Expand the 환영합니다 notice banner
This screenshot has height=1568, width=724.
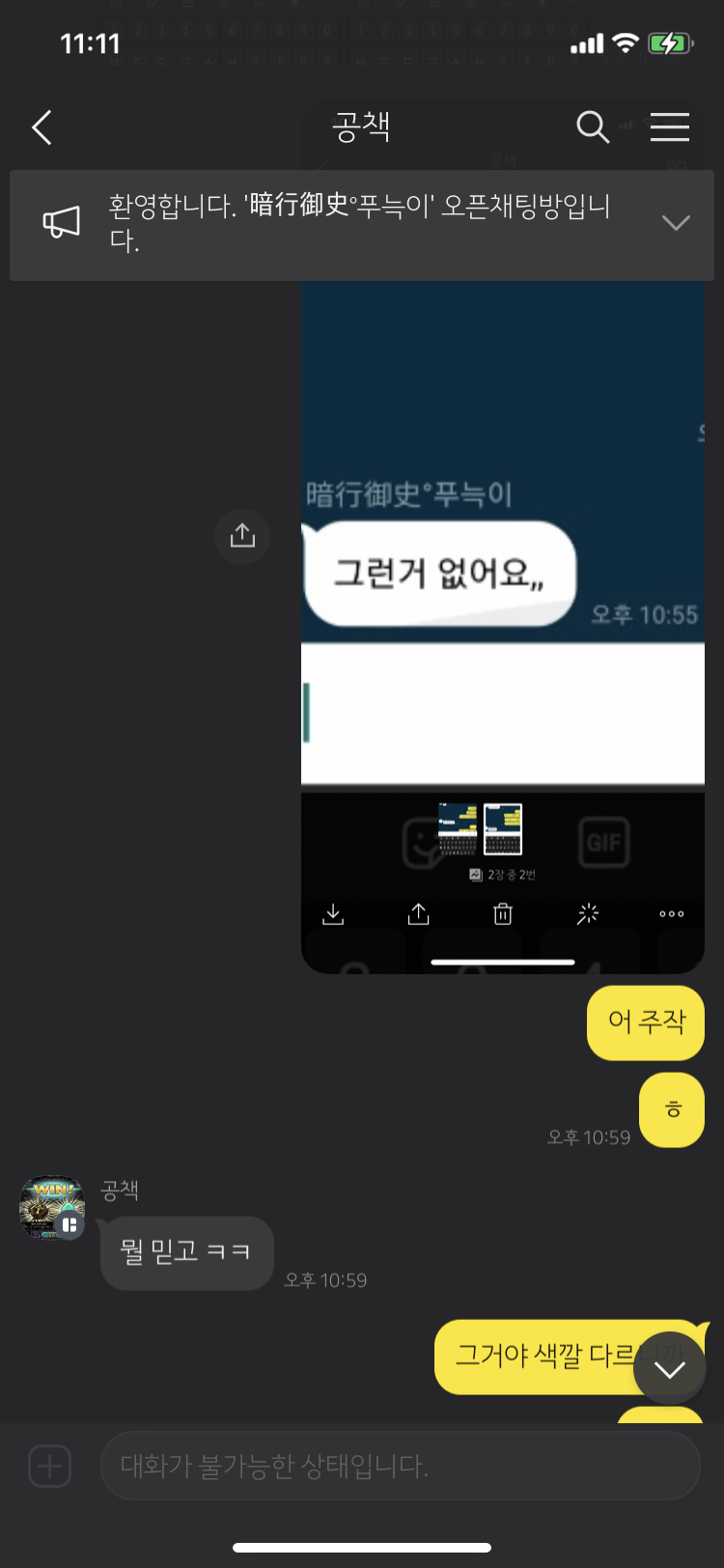coord(676,223)
